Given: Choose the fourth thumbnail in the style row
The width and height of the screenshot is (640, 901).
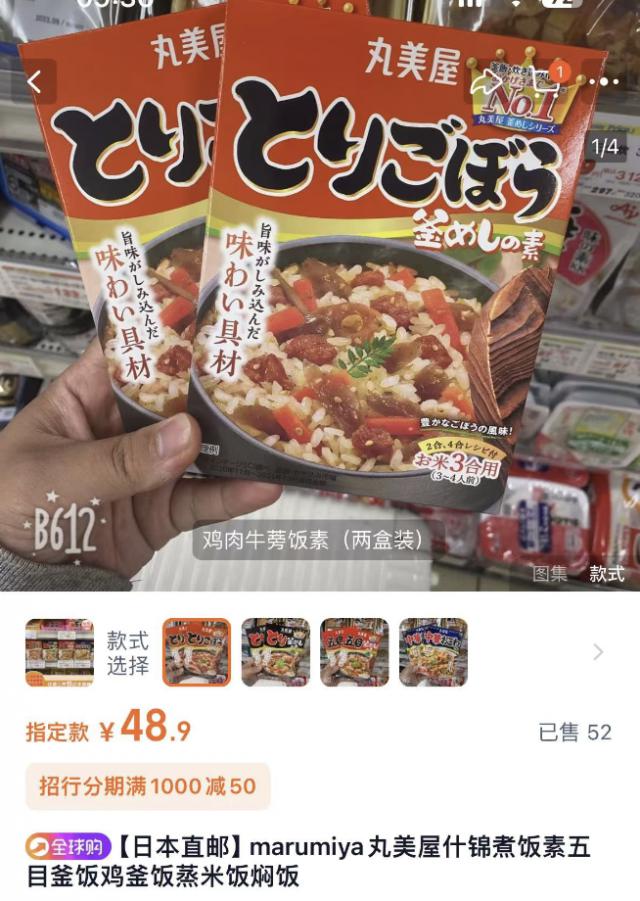Looking at the screenshot, I should click(x=354, y=652).
